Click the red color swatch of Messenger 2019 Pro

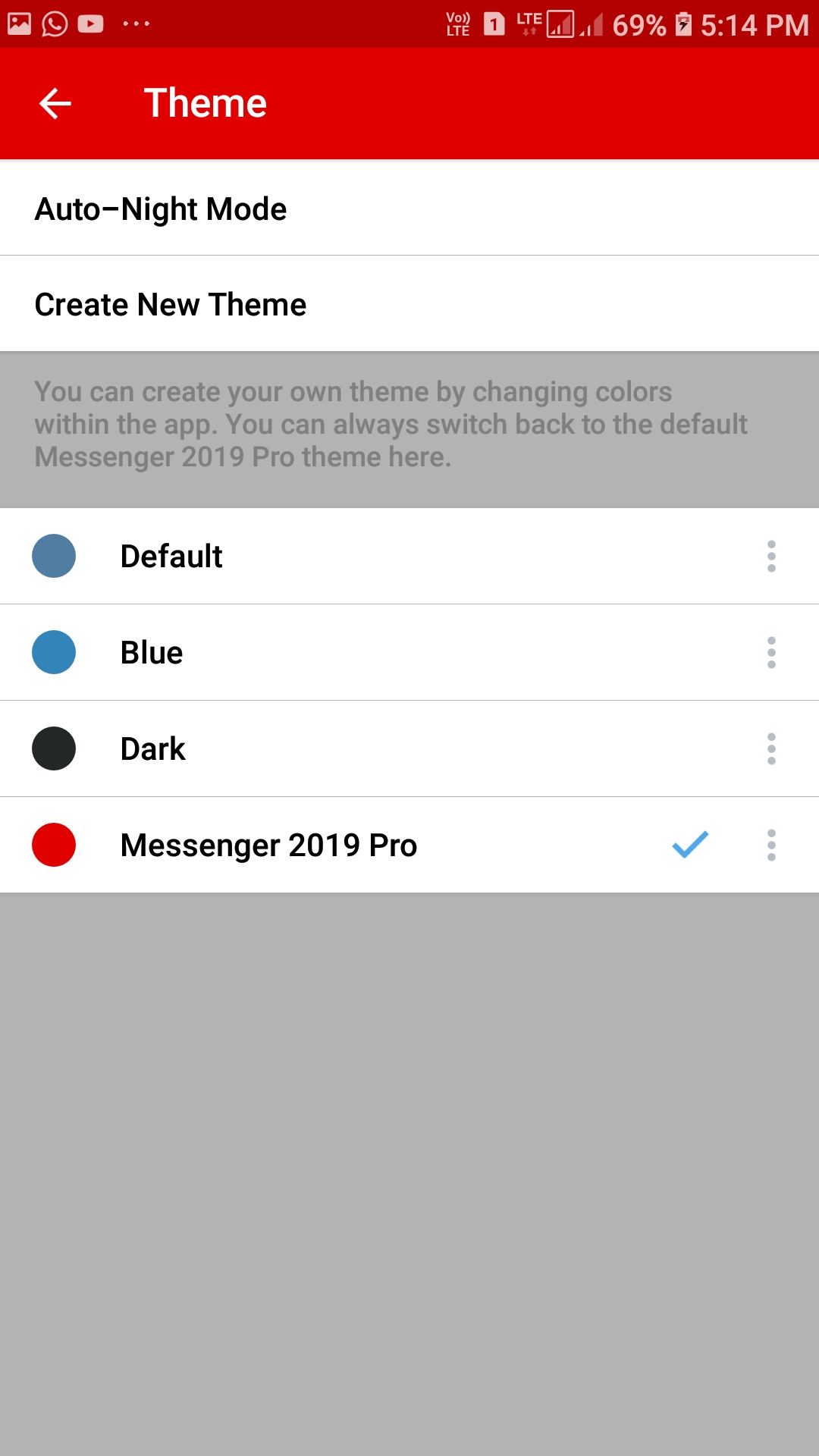[54, 845]
